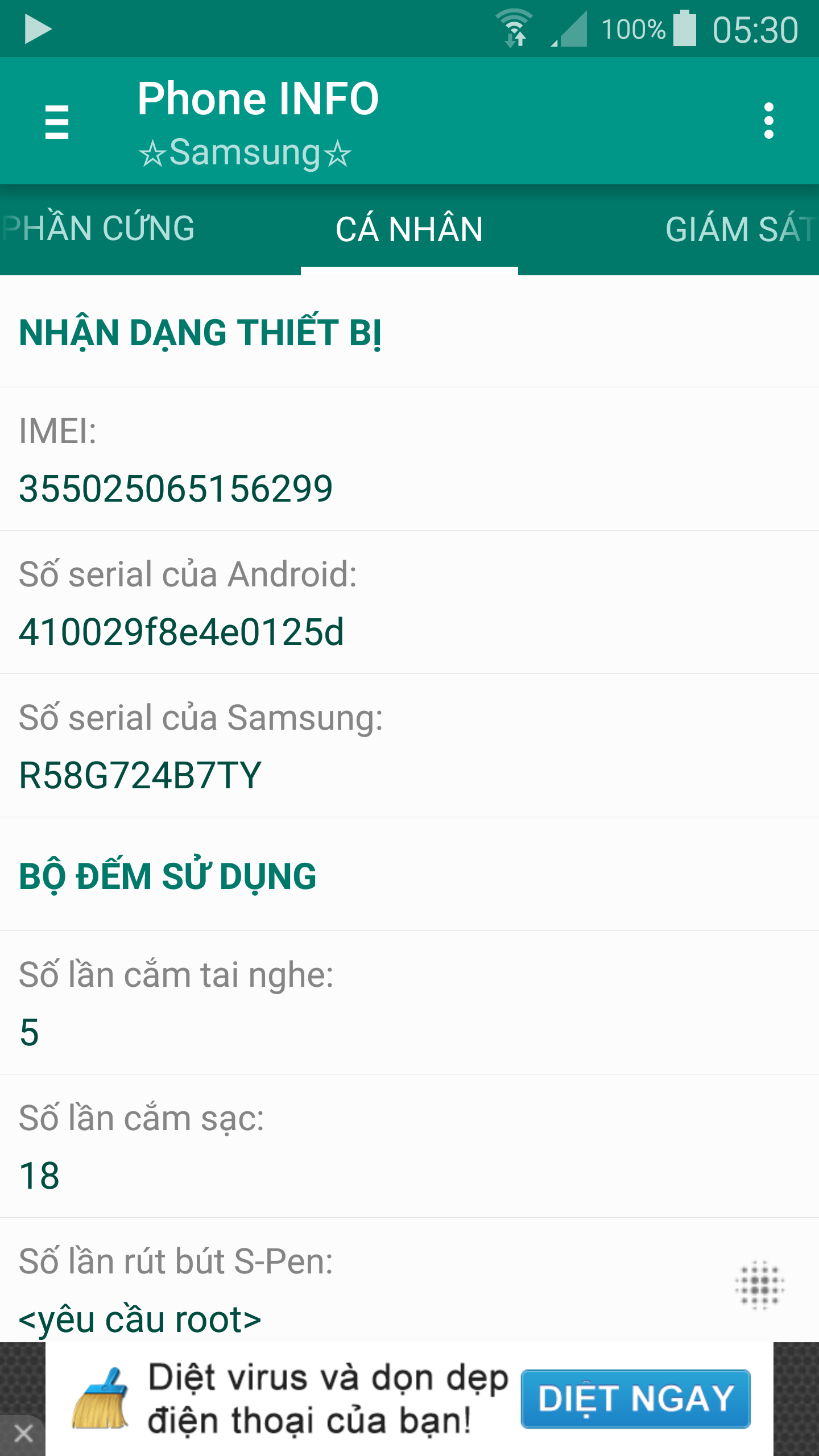Select the CÁ NHÂN tab
This screenshot has height=1456, width=819.
point(409,230)
